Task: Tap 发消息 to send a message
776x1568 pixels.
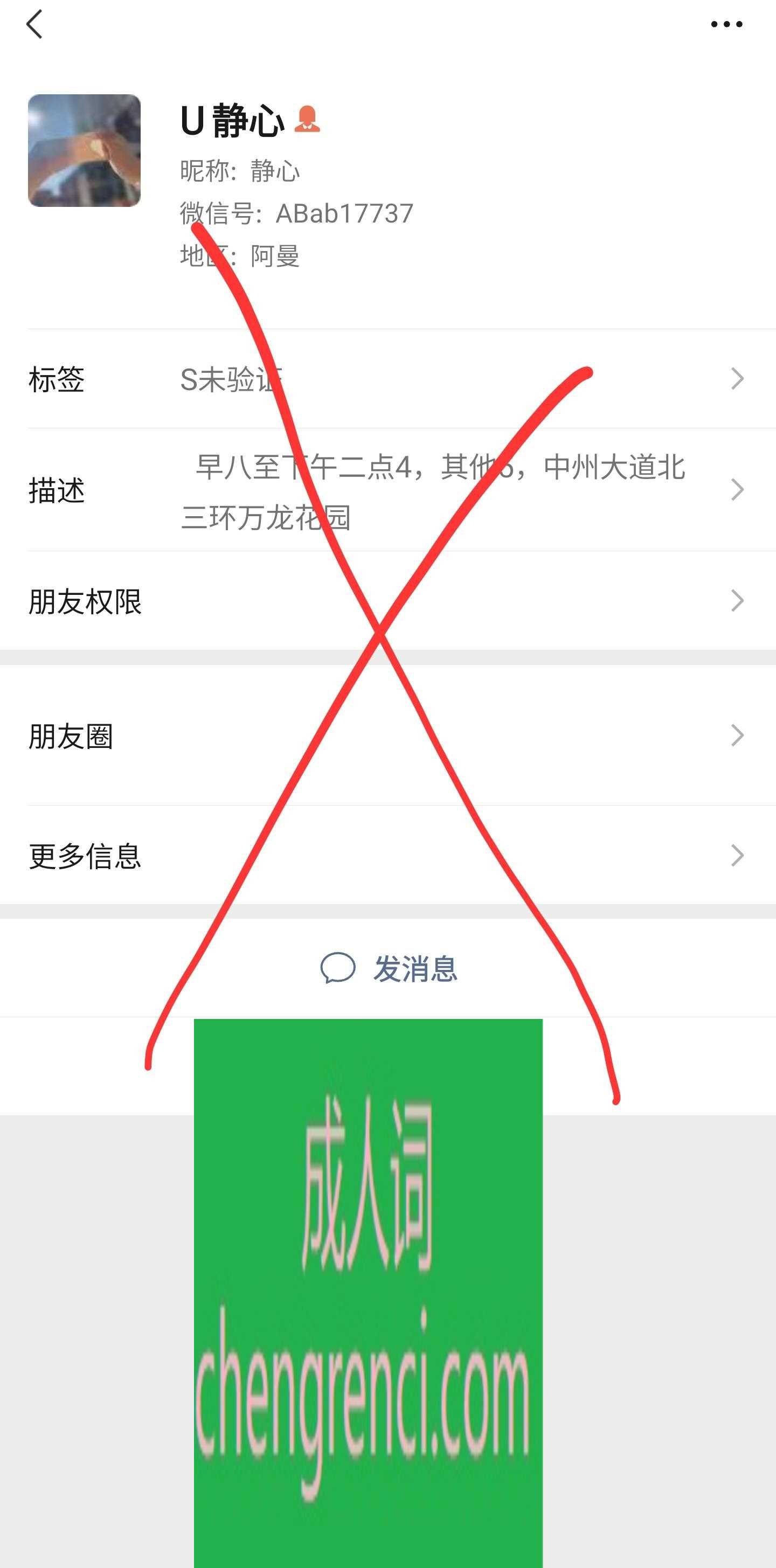Action: [389, 968]
